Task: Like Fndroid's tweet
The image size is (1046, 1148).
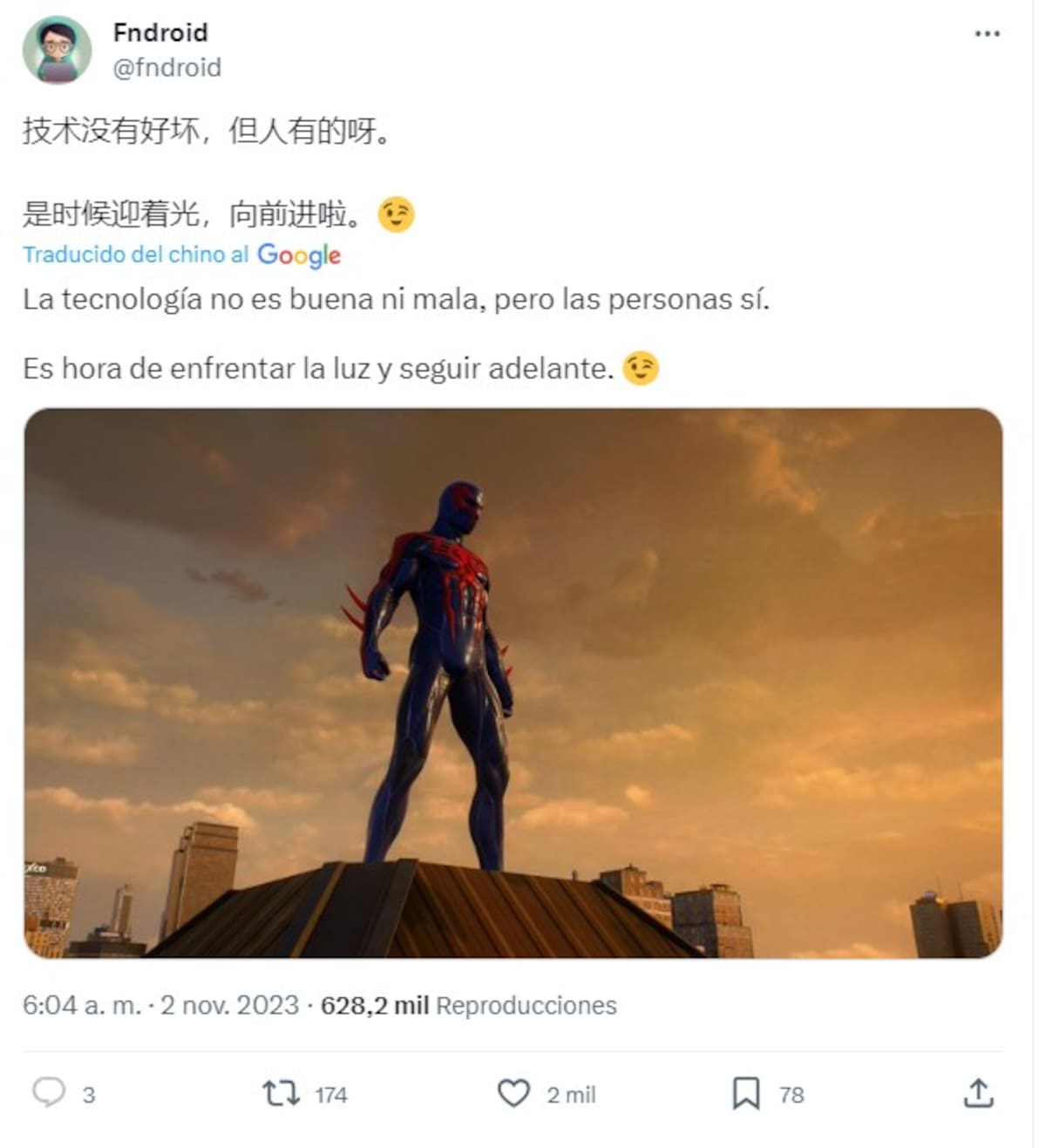Action: click(513, 1093)
